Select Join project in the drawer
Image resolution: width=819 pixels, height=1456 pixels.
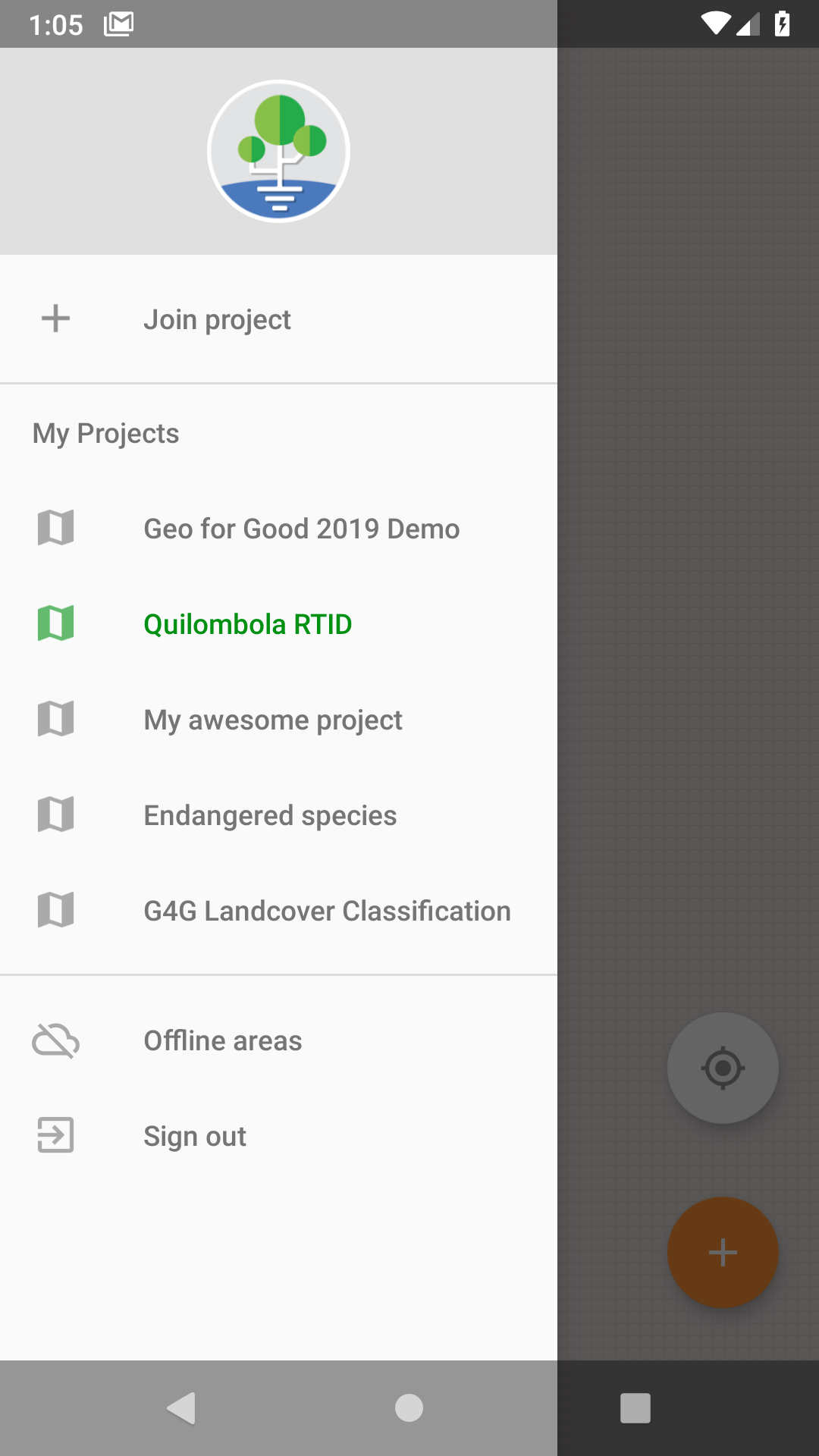pos(217,319)
